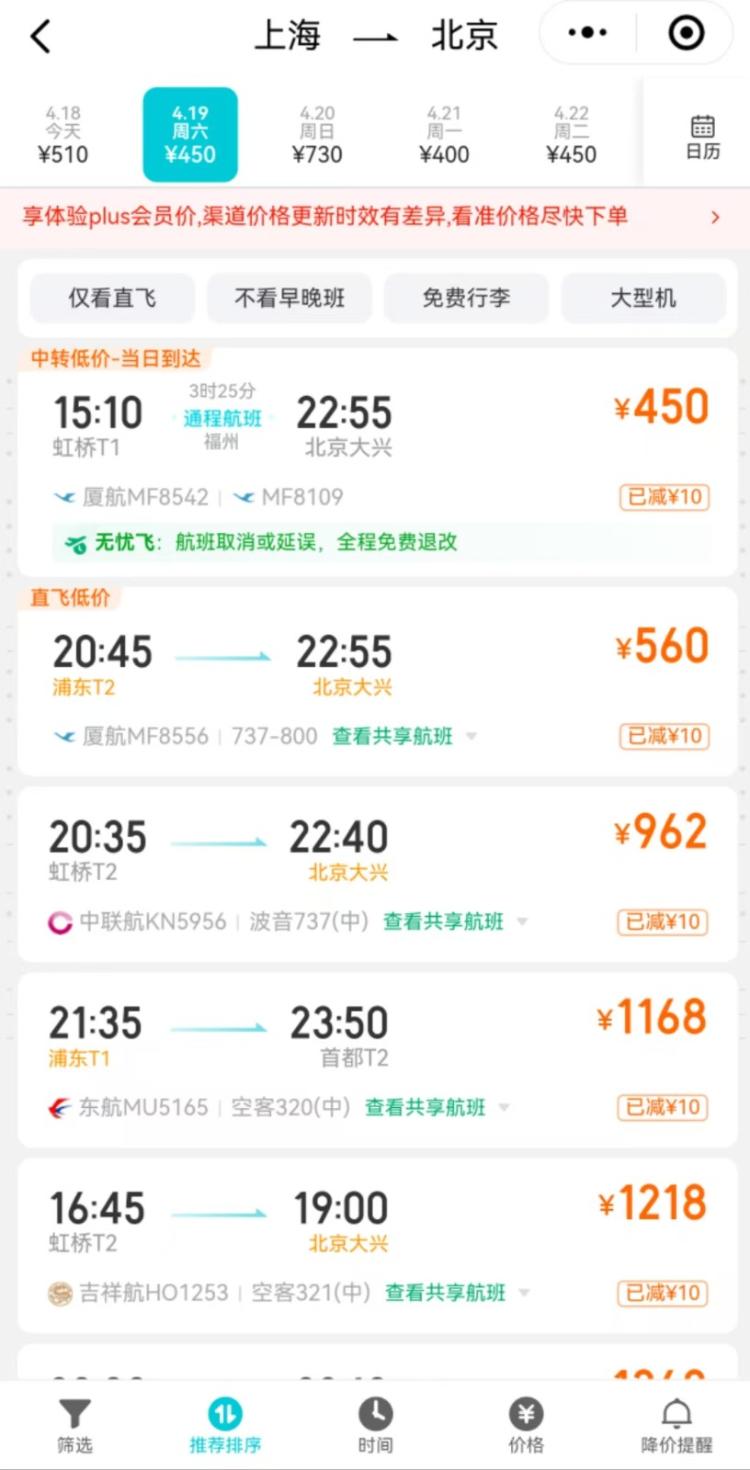Set a 降价提醒 price alert
750x1470 pixels.
coord(677,1425)
